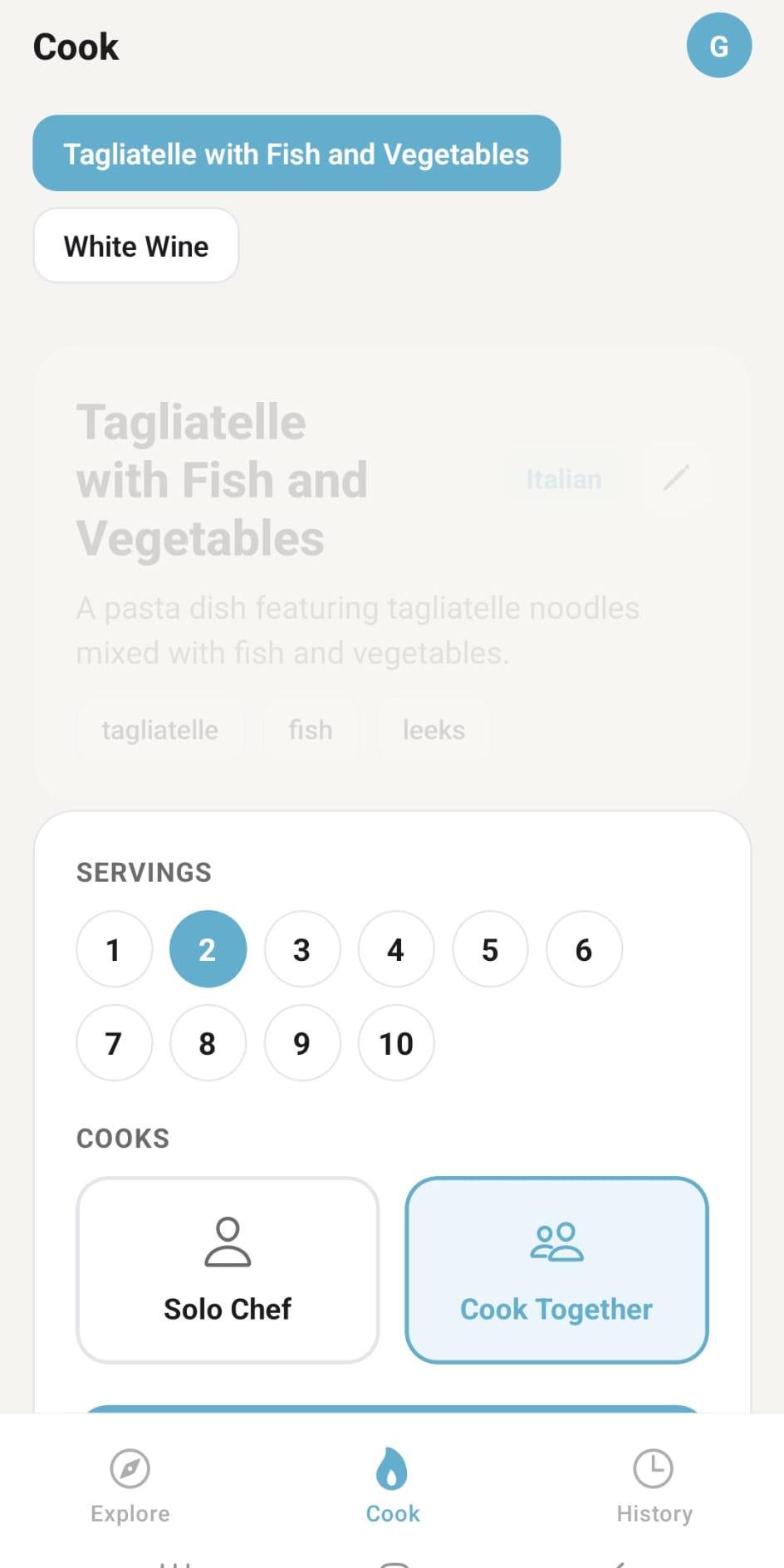The height and width of the screenshot is (1568, 784).
Task: Click the two-people icon in Cook Together card
Action: 556,1241
